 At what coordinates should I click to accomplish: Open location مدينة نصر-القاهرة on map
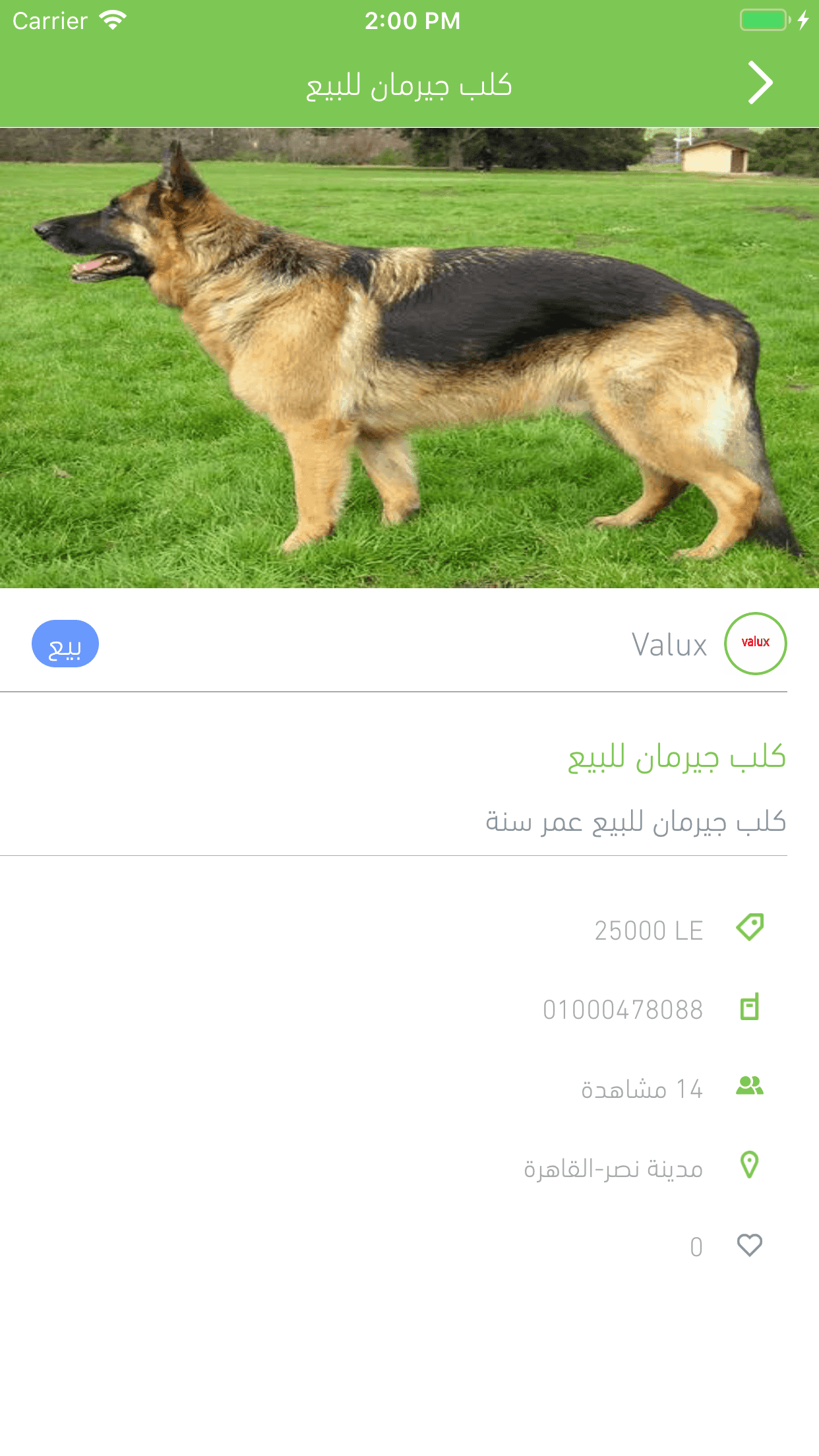(x=613, y=1168)
